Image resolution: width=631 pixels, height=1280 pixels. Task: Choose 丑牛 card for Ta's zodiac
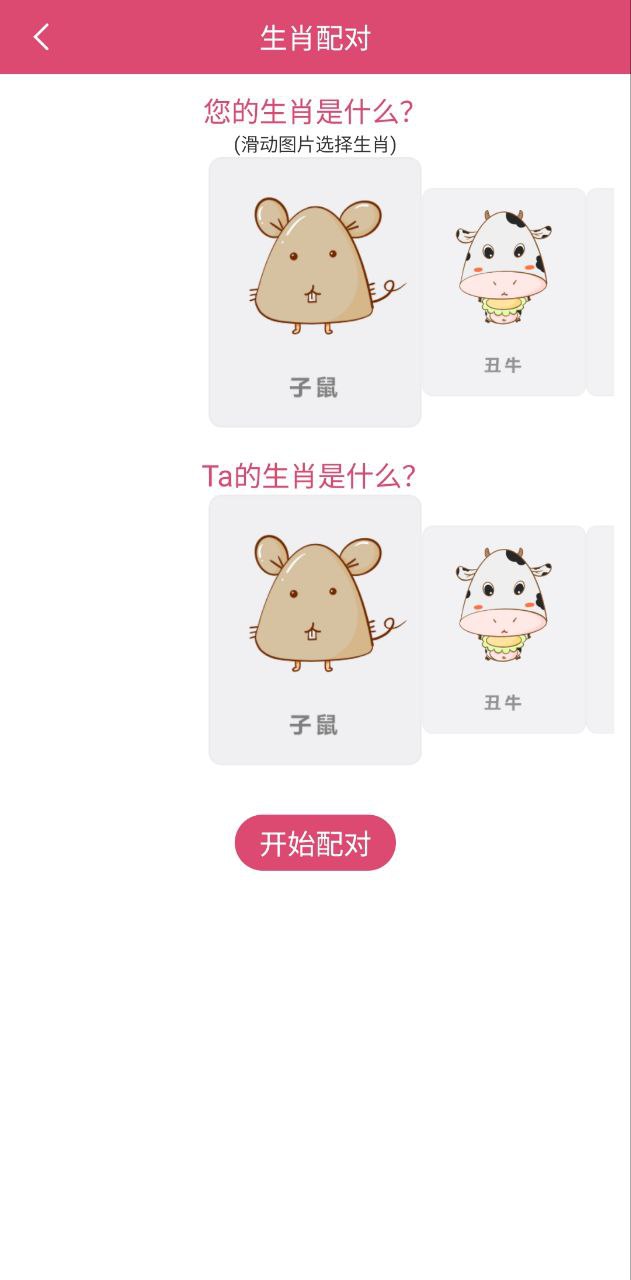(504, 629)
